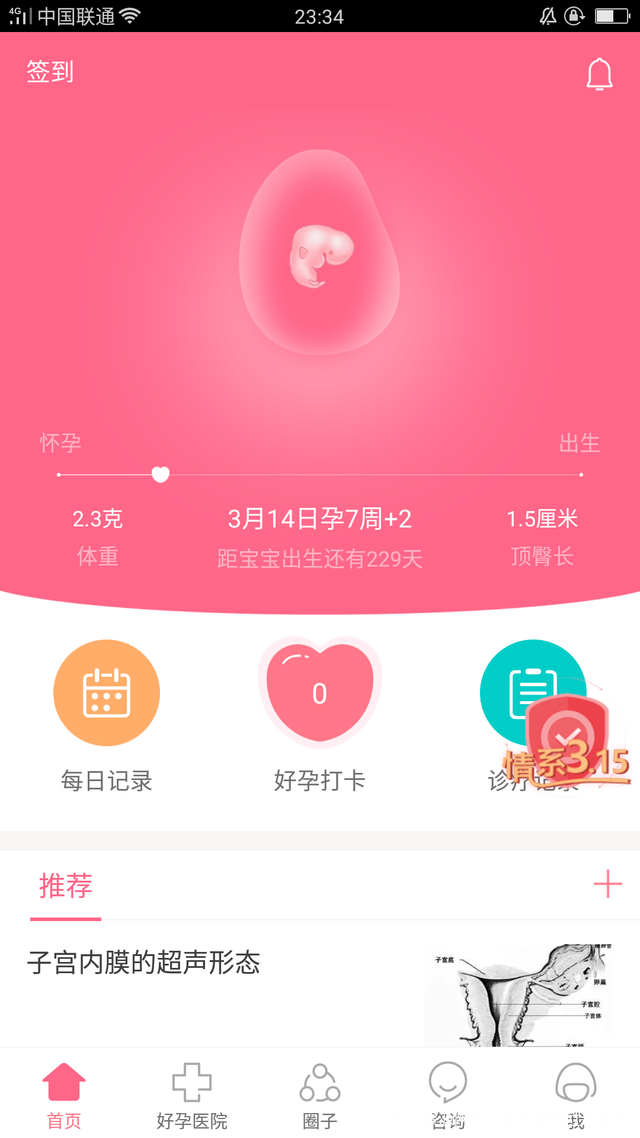Tap the plus icon beside 推荐
Screen dimensions: 640x1138
pyautogui.click(x=607, y=884)
